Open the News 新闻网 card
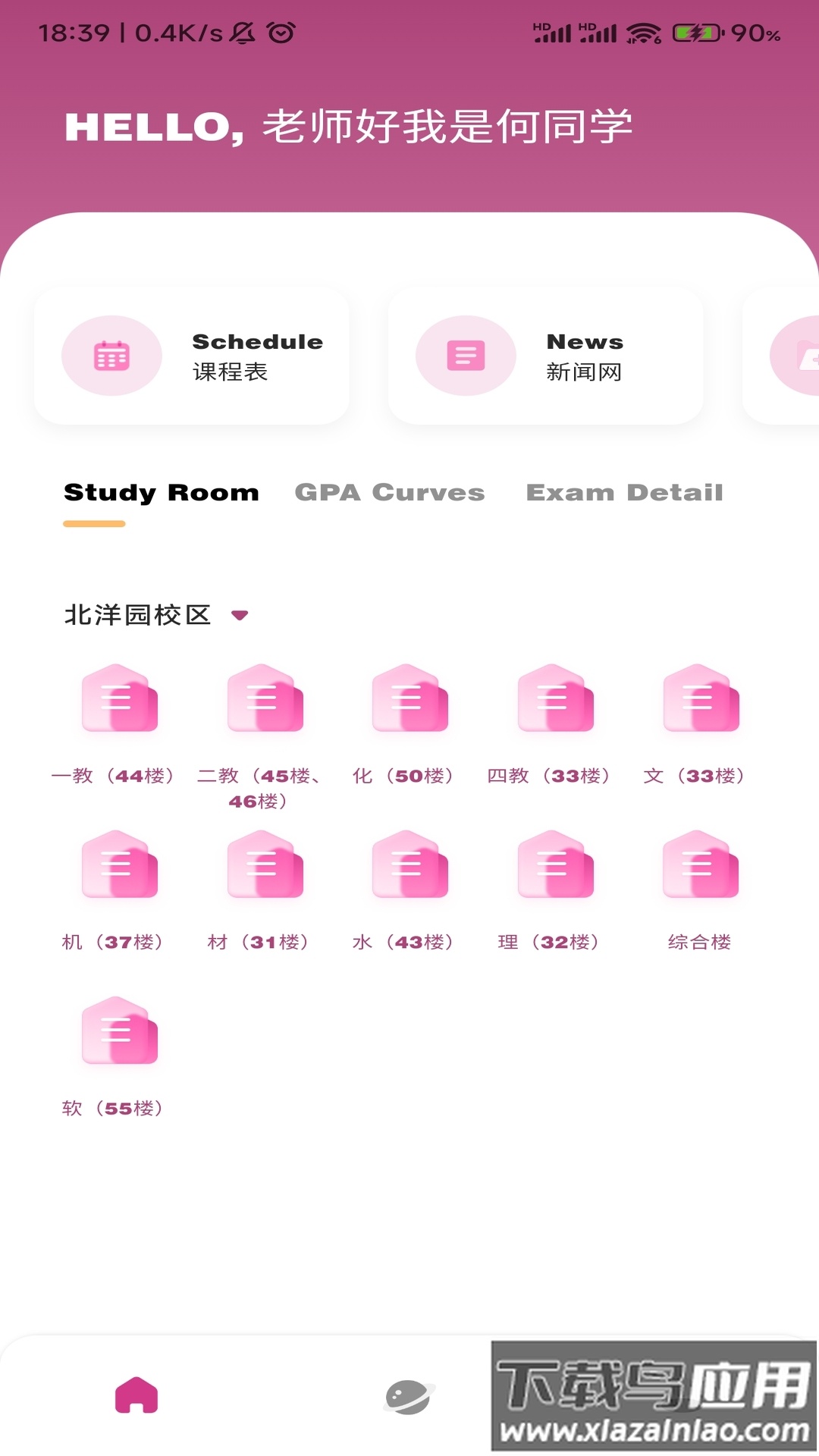 pos(546,355)
